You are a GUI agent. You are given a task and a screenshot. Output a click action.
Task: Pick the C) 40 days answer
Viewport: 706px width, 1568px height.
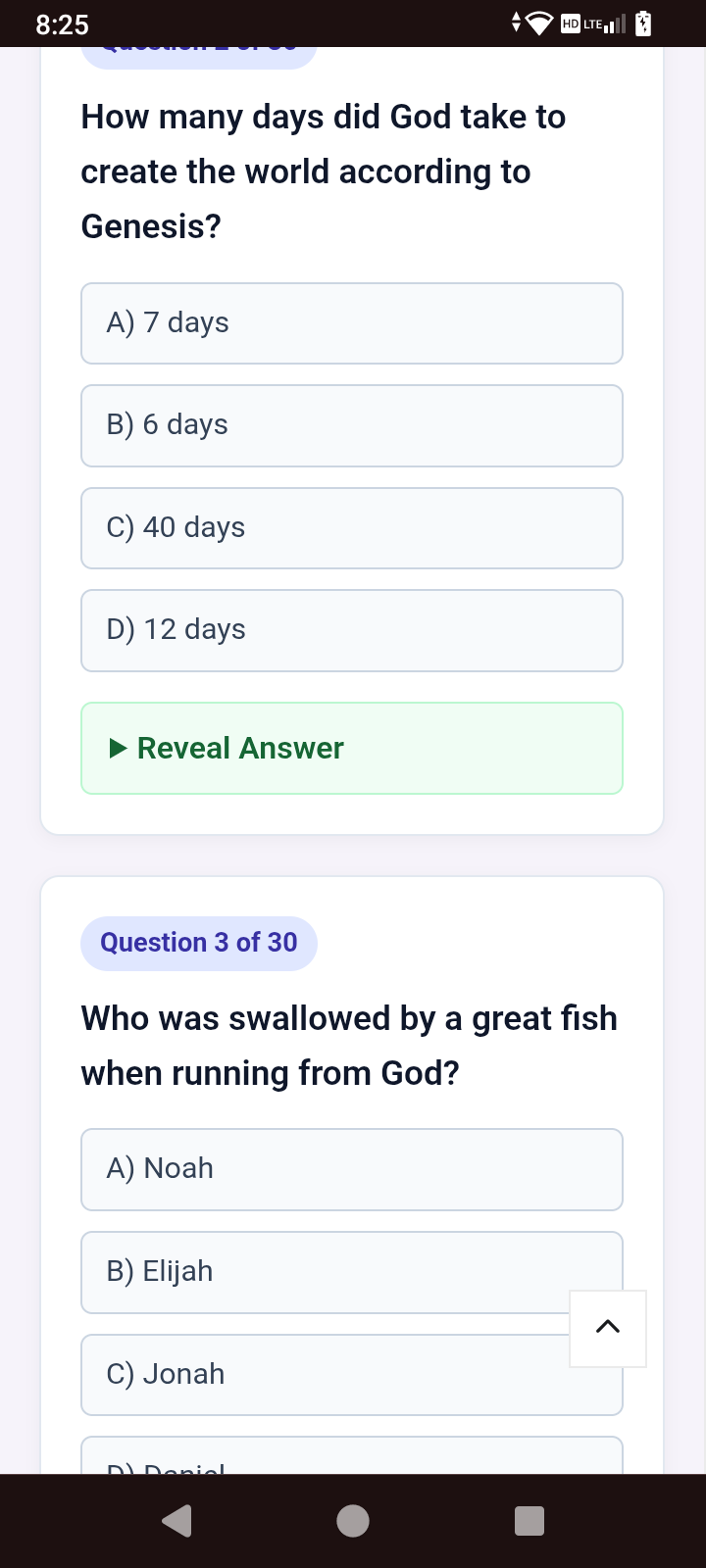point(352,528)
